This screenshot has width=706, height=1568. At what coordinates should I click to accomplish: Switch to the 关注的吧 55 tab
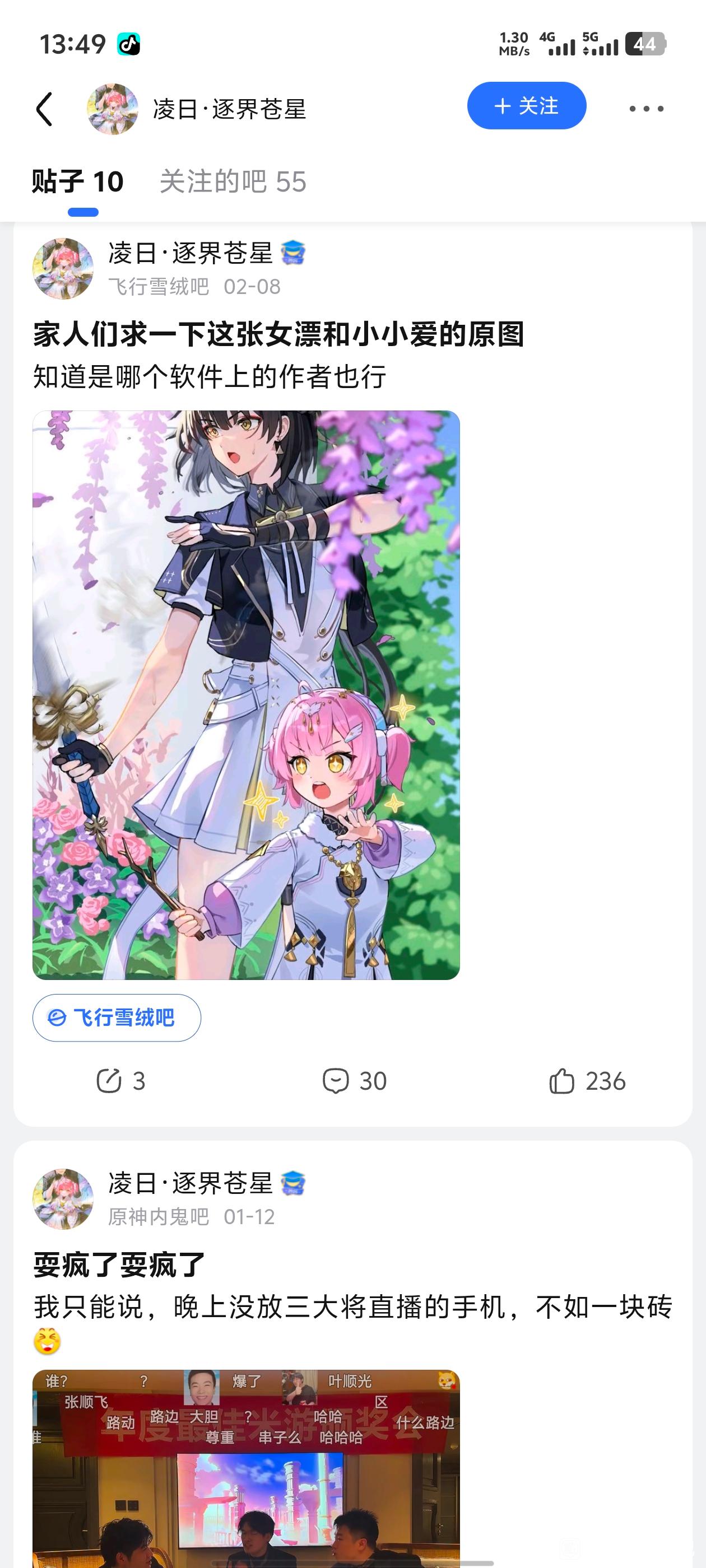(x=233, y=182)
